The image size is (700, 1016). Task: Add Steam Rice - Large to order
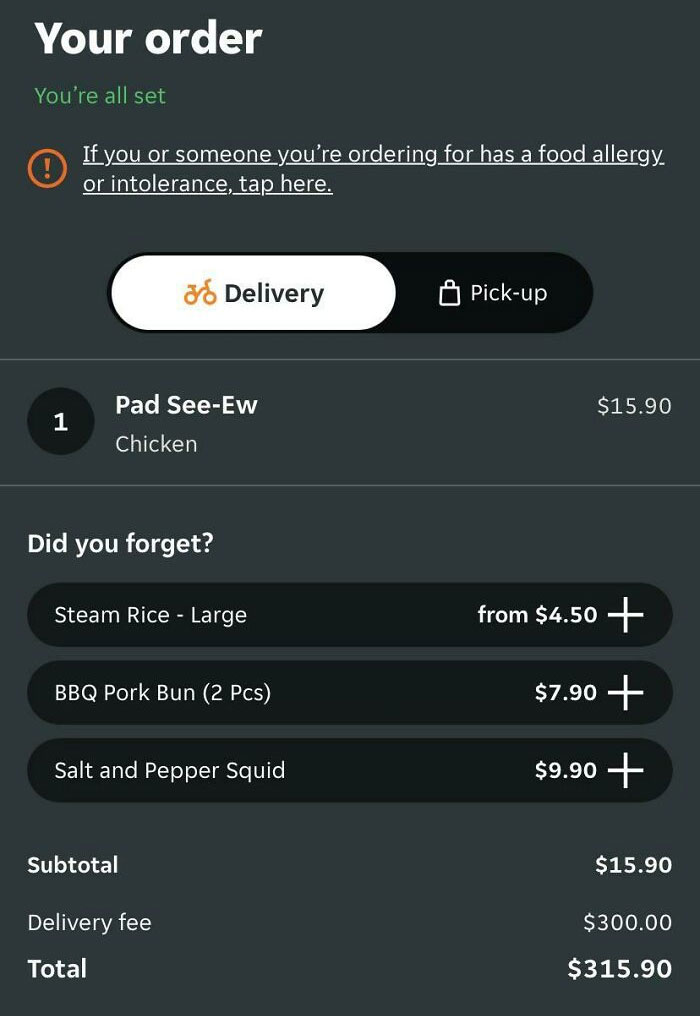[625, 615]
